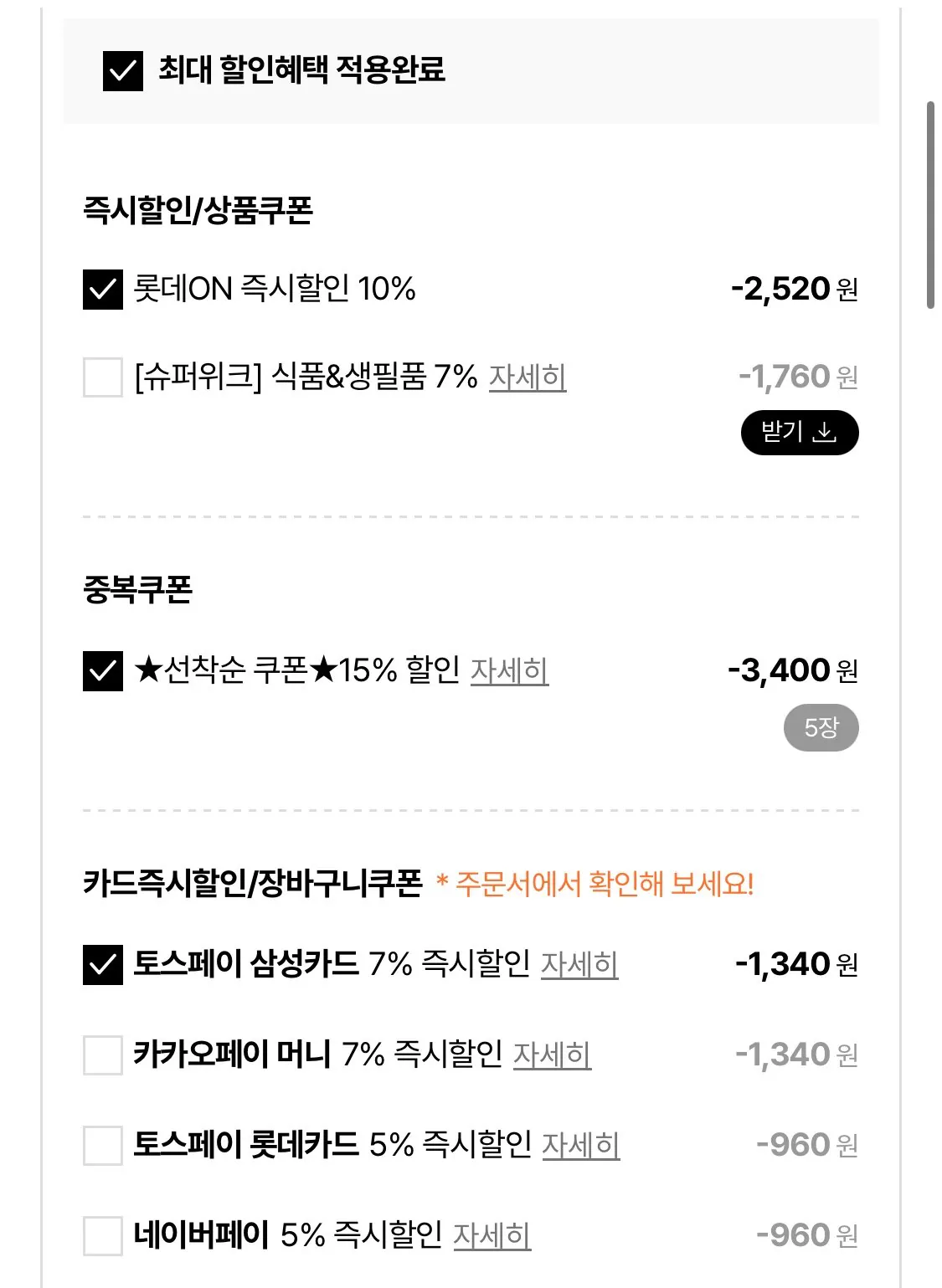This screenshot has width=942, height=1288.
Task: Disable the 토스페이 삼성카드 7% discount
Action: [x=101, y=964]
